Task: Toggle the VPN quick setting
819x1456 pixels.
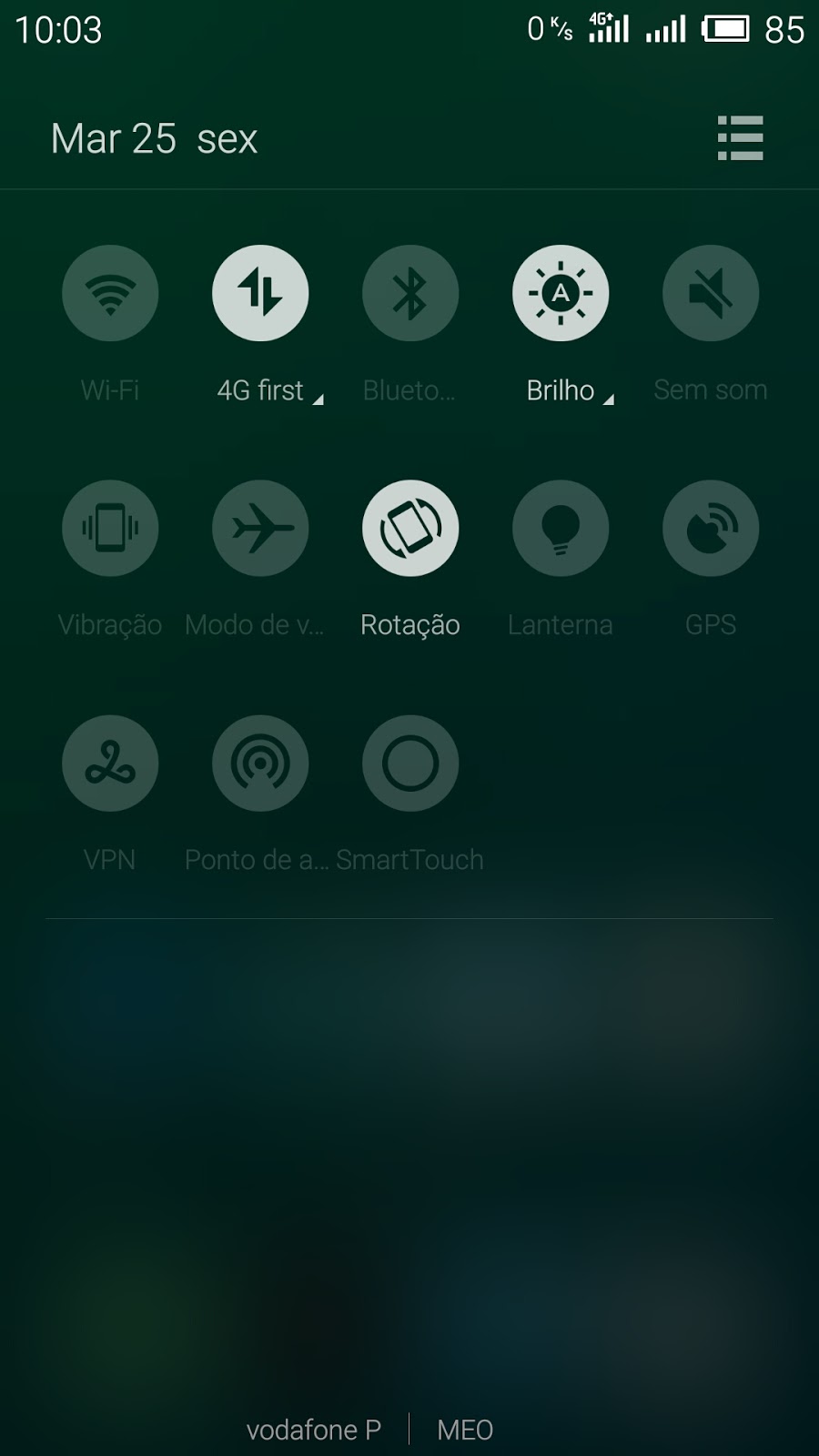Action: point(110,763)
